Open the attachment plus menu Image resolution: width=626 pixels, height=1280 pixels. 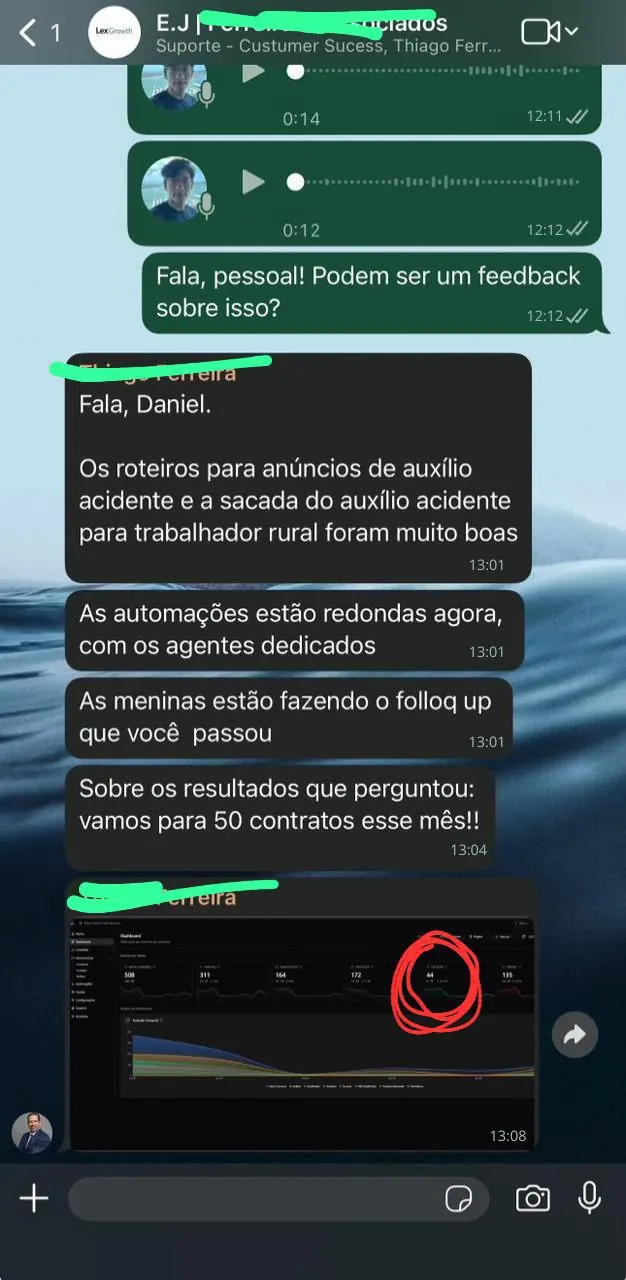coord(34,1199)
